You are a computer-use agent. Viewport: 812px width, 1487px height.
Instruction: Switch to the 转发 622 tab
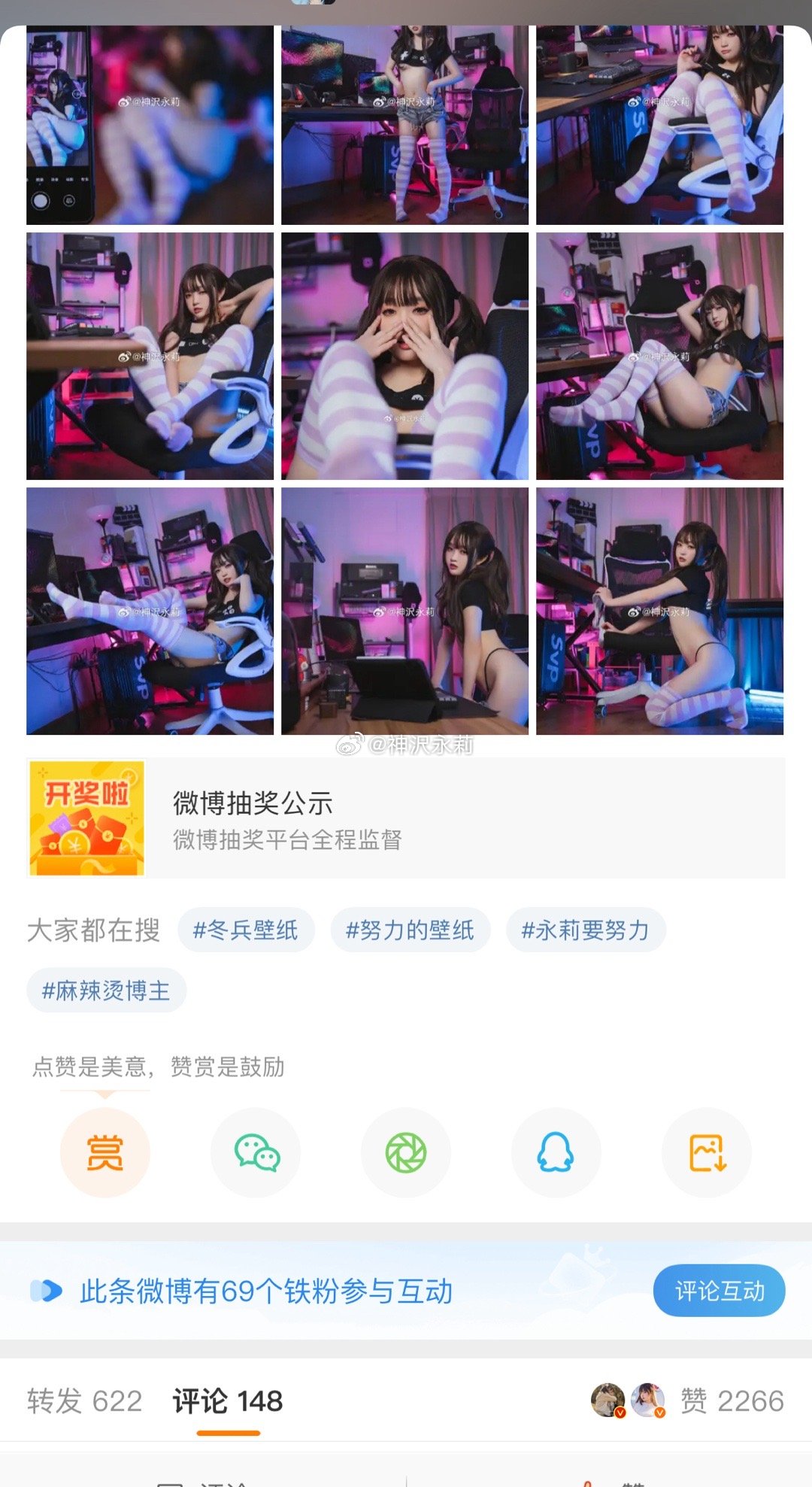pos(84,1401)
